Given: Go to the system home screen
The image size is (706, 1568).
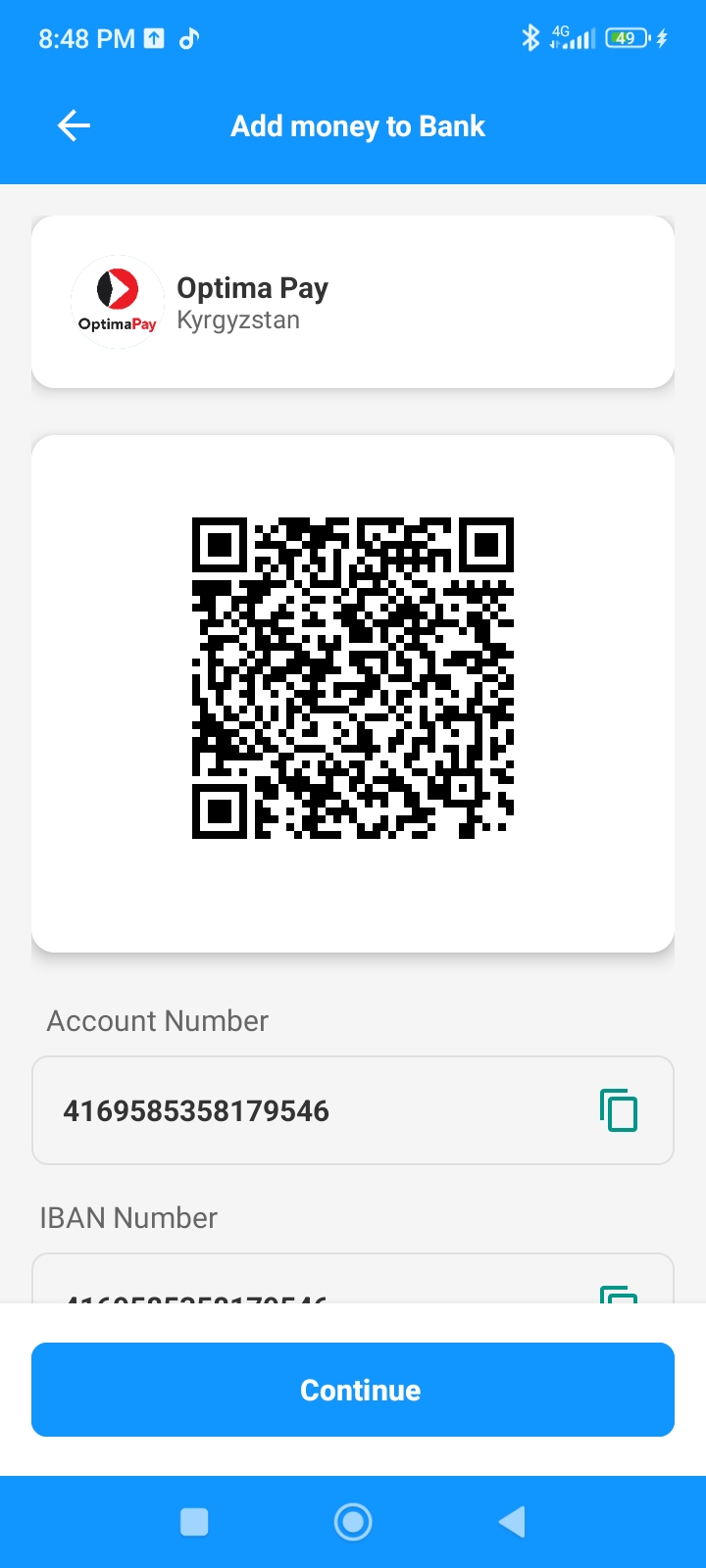Looking at the screenshot, I should pos(353,1522).
